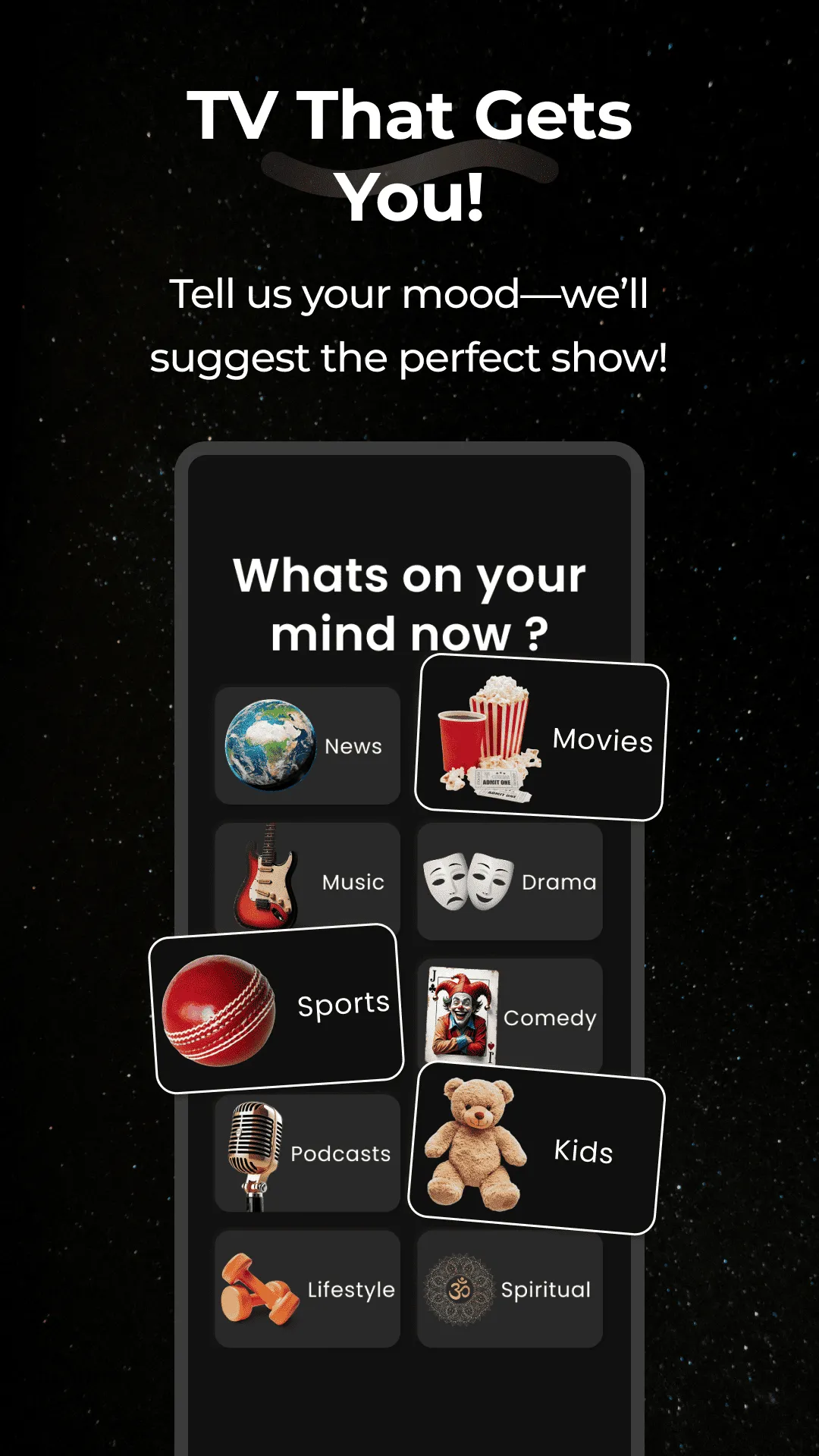
Task: Choose the Lifestyle category
Action: pos(306,1289)
